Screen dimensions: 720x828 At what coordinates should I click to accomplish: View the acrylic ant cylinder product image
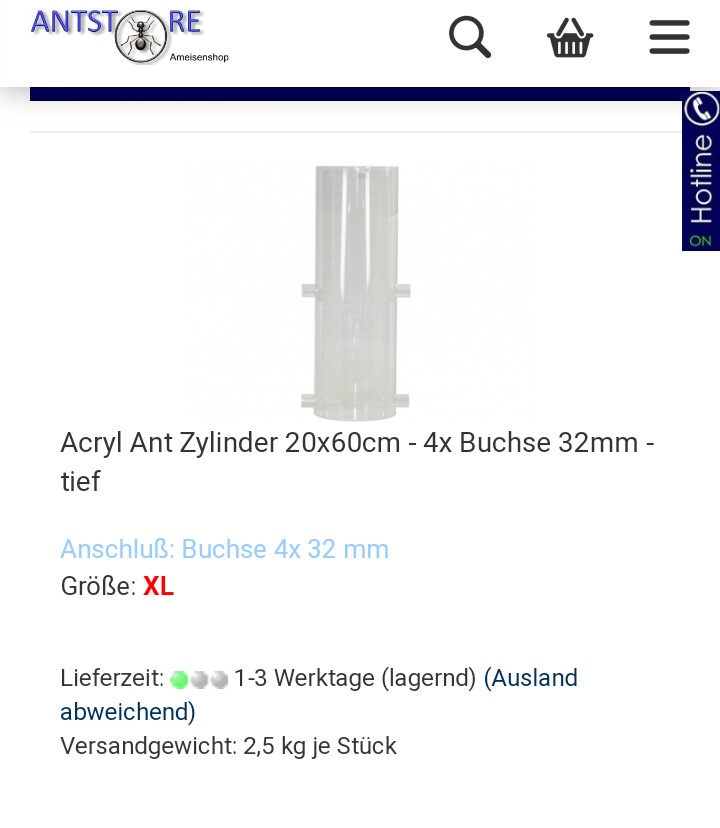click(x=356, y=292)
